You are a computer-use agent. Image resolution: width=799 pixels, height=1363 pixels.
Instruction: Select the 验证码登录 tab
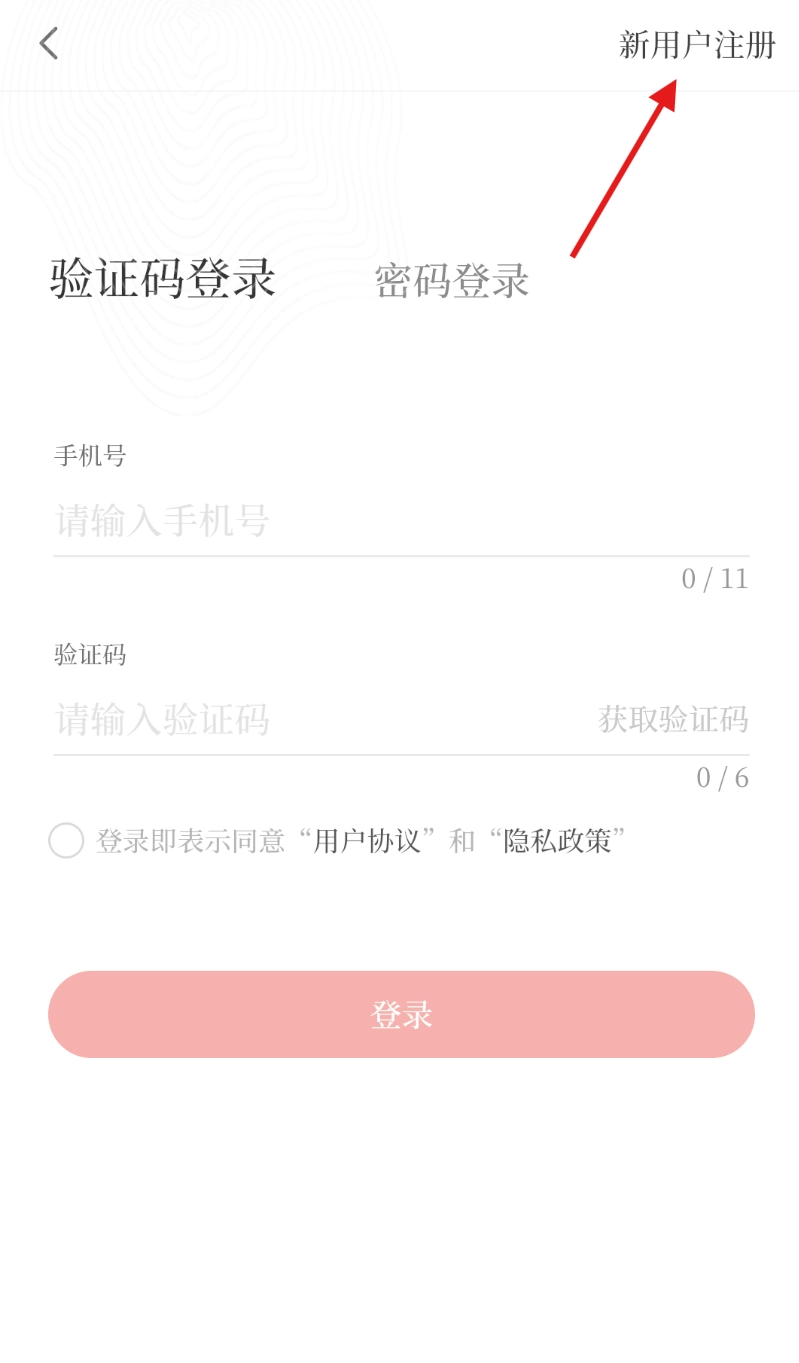click(163, 279)
